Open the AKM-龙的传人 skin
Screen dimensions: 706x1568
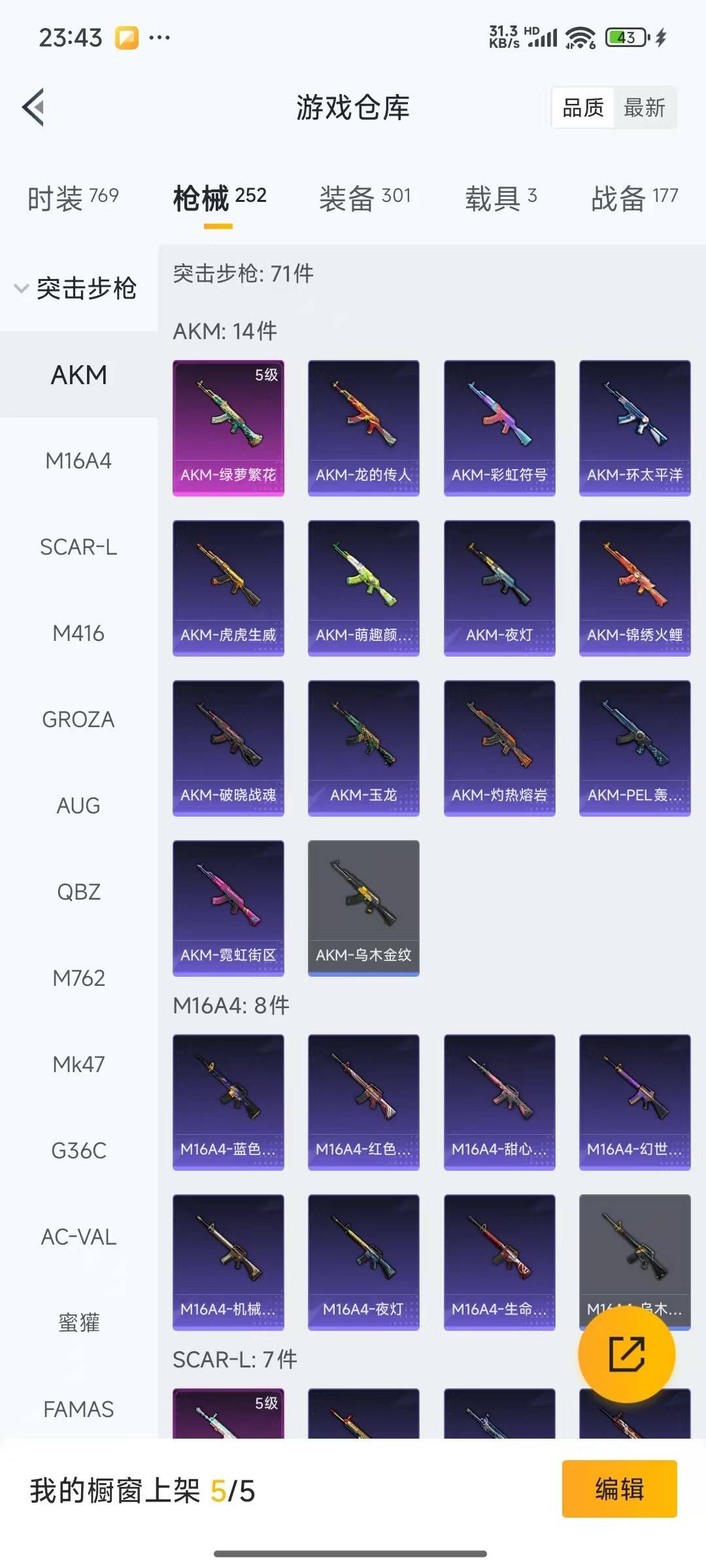pos(363,428)
